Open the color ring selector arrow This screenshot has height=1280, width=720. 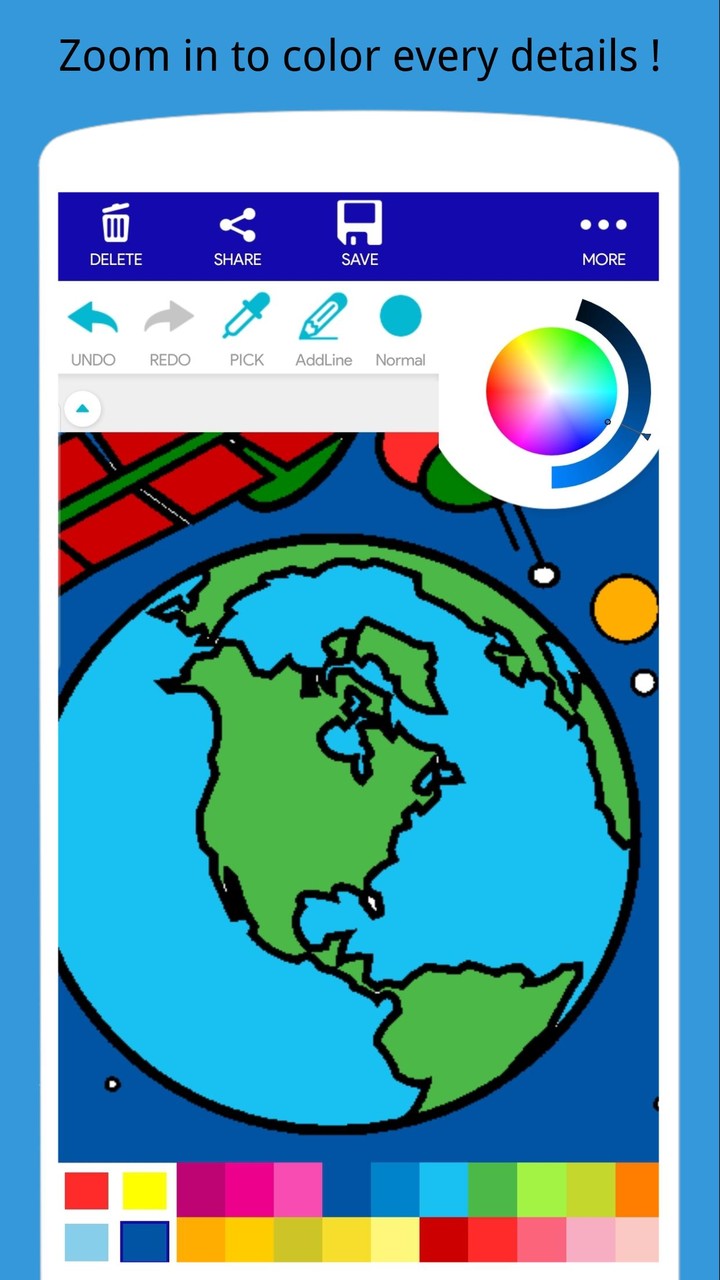tap(645, 436)
